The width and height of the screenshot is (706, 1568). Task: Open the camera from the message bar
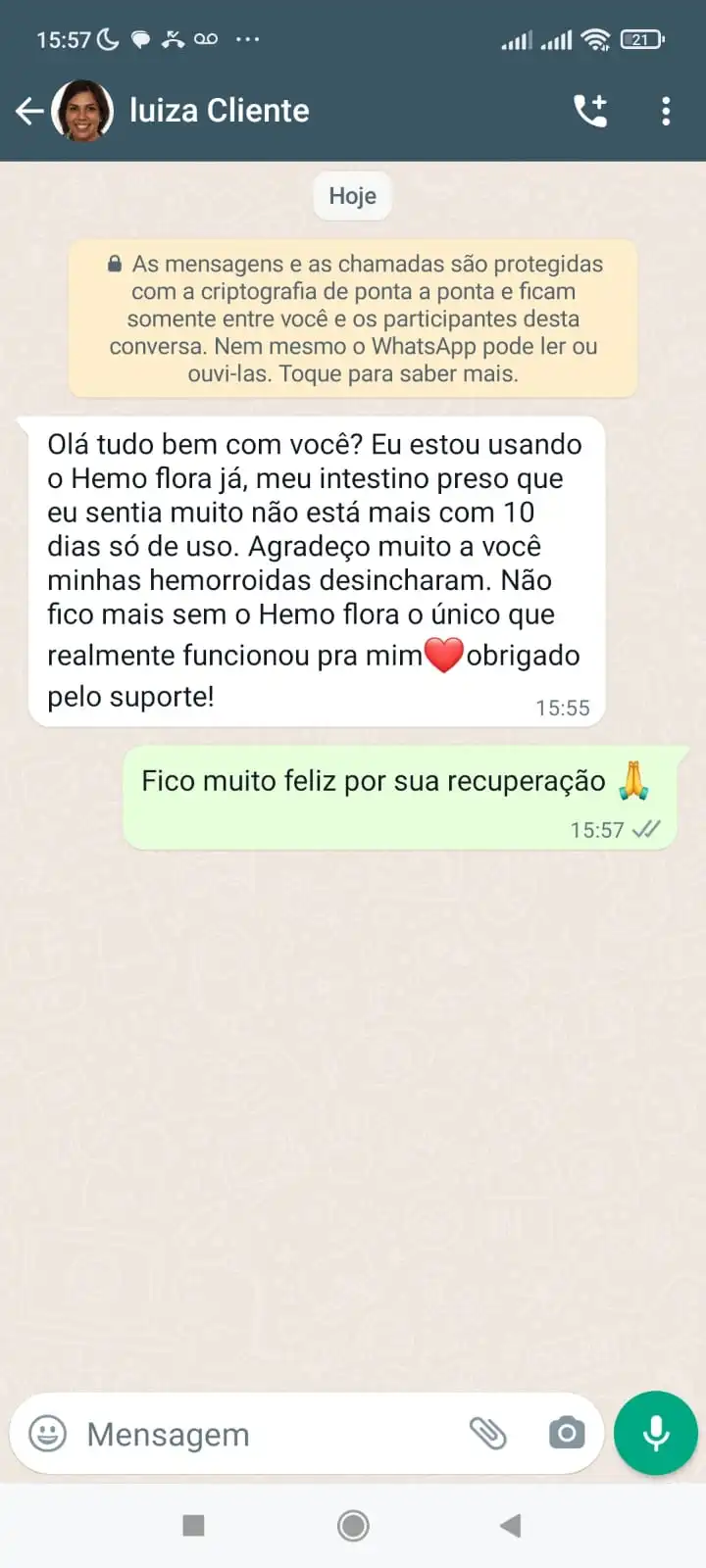[x=566, y=1434]
